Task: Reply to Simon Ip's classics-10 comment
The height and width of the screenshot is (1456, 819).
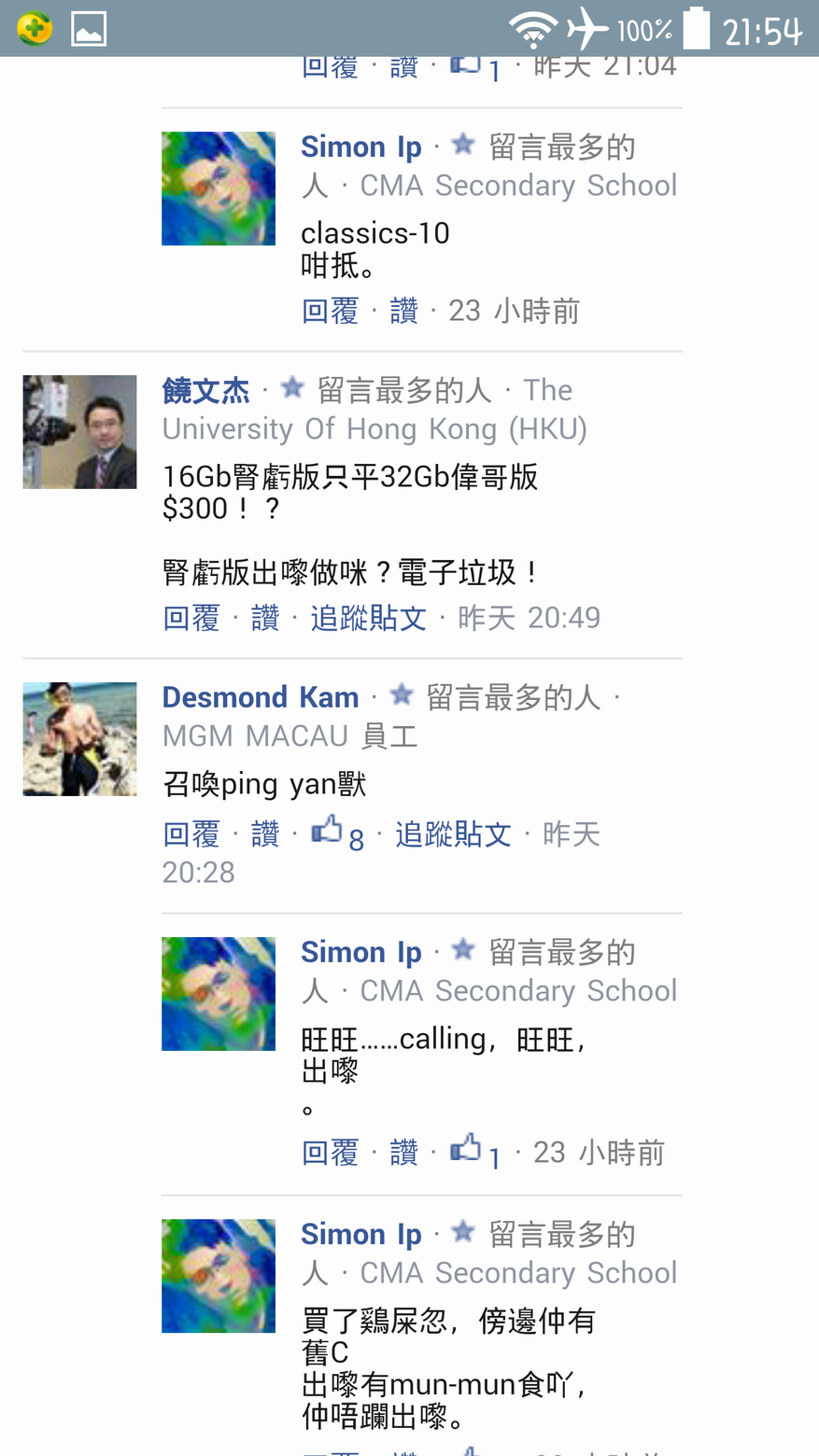Action: 330,311
